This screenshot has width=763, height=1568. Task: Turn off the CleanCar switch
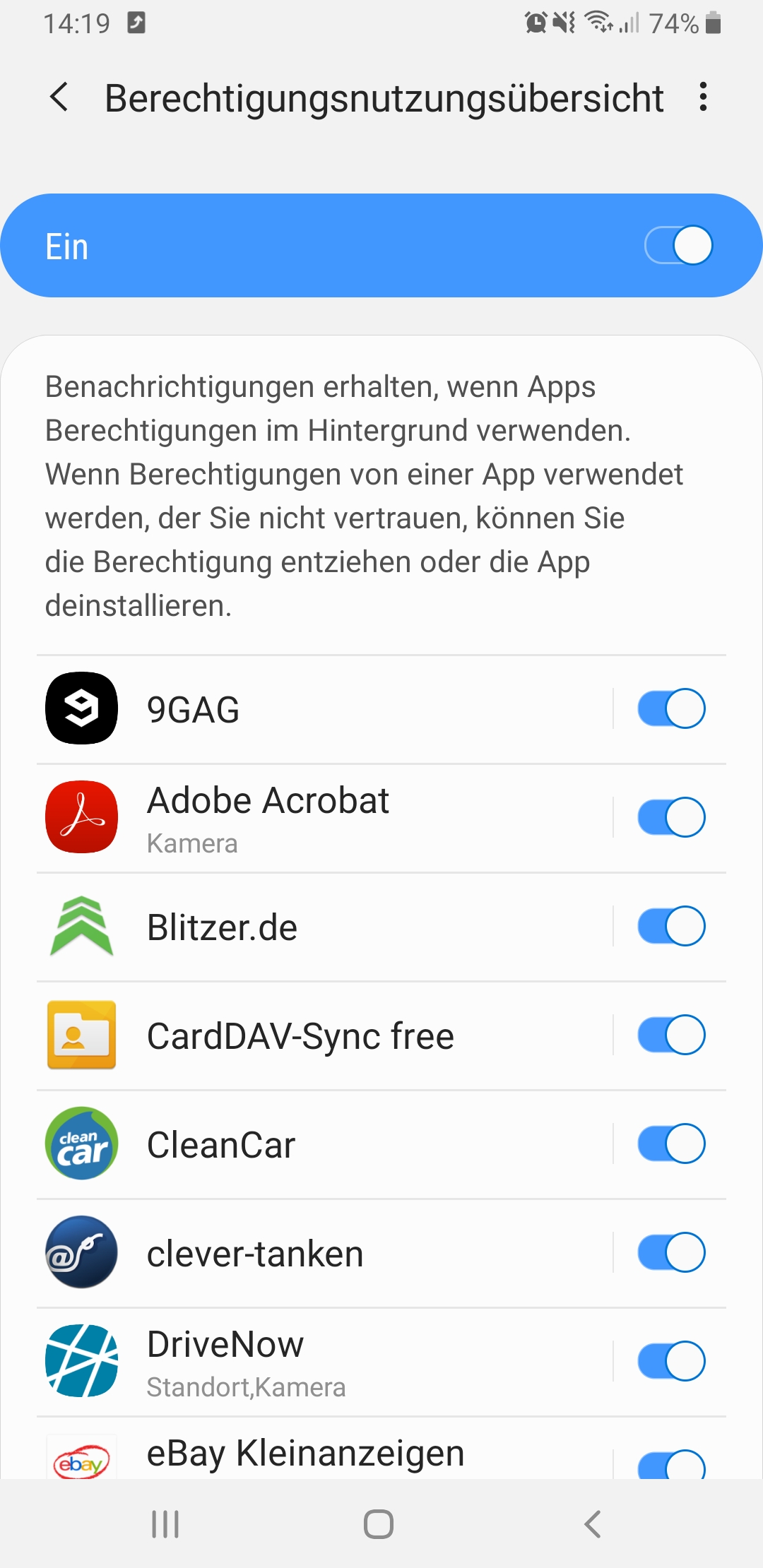coord(671,1144)
